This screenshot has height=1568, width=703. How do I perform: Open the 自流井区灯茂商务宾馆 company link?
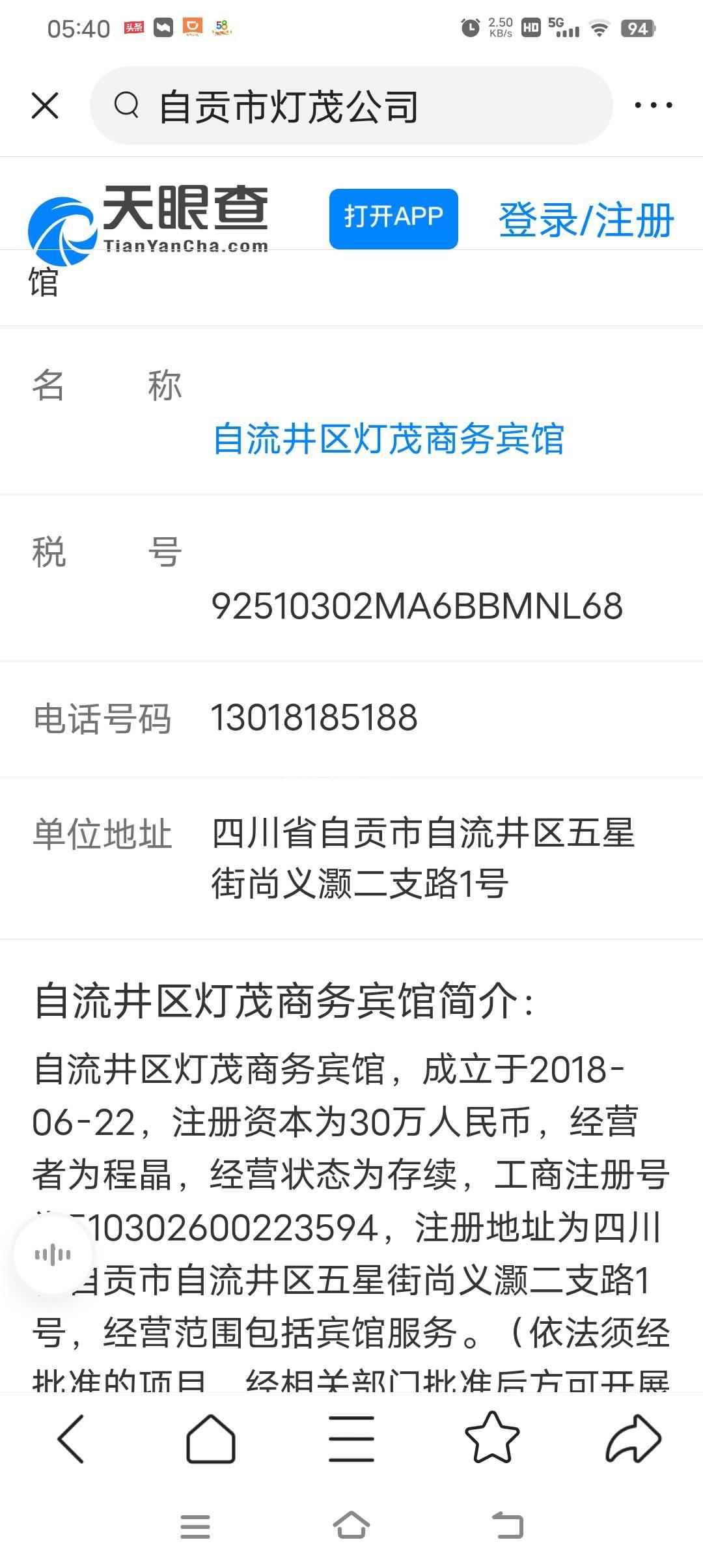pyautogui.click(x=388, y=438)
